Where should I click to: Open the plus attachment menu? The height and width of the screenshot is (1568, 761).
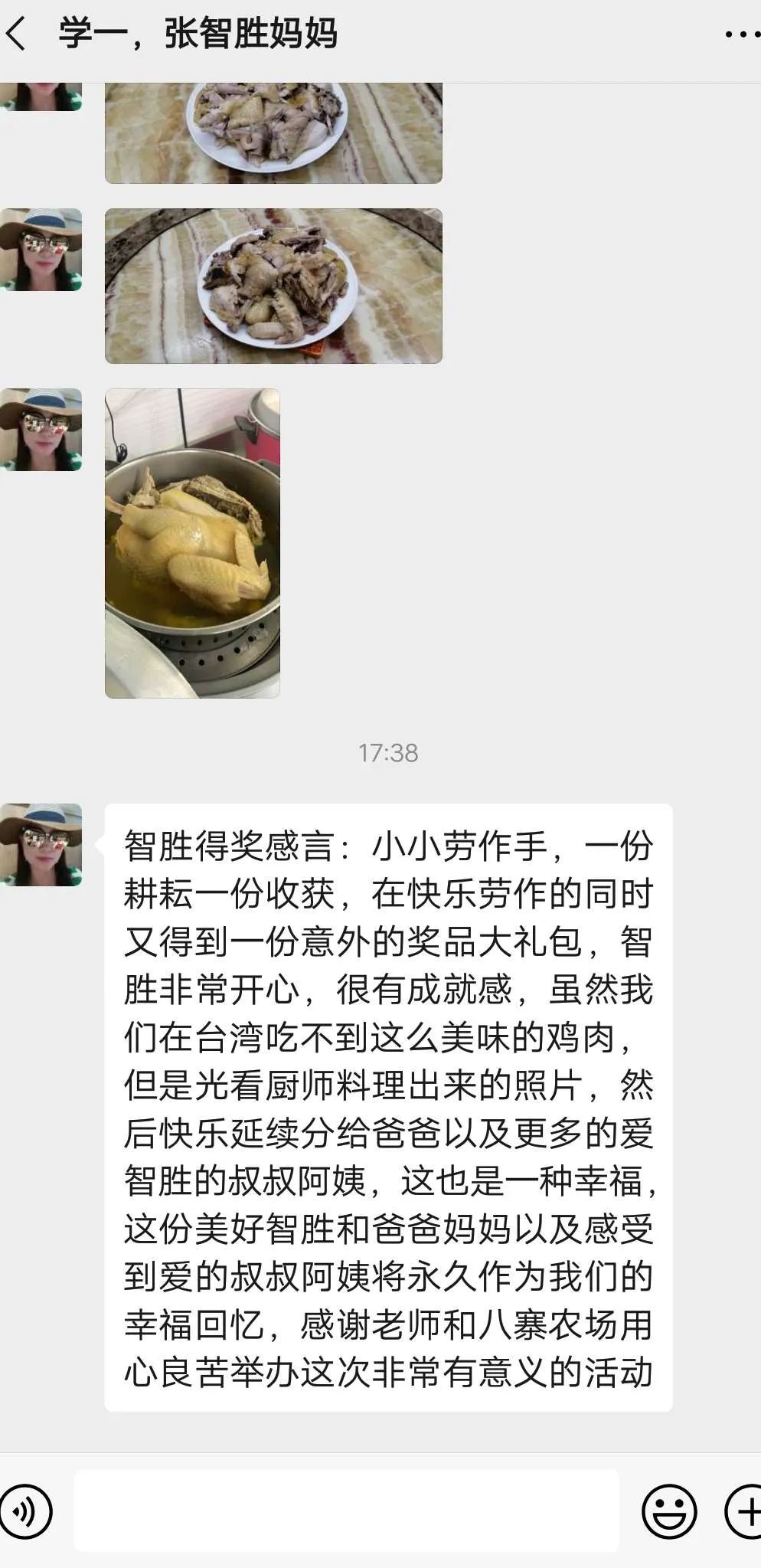[x=743, y=1511]
